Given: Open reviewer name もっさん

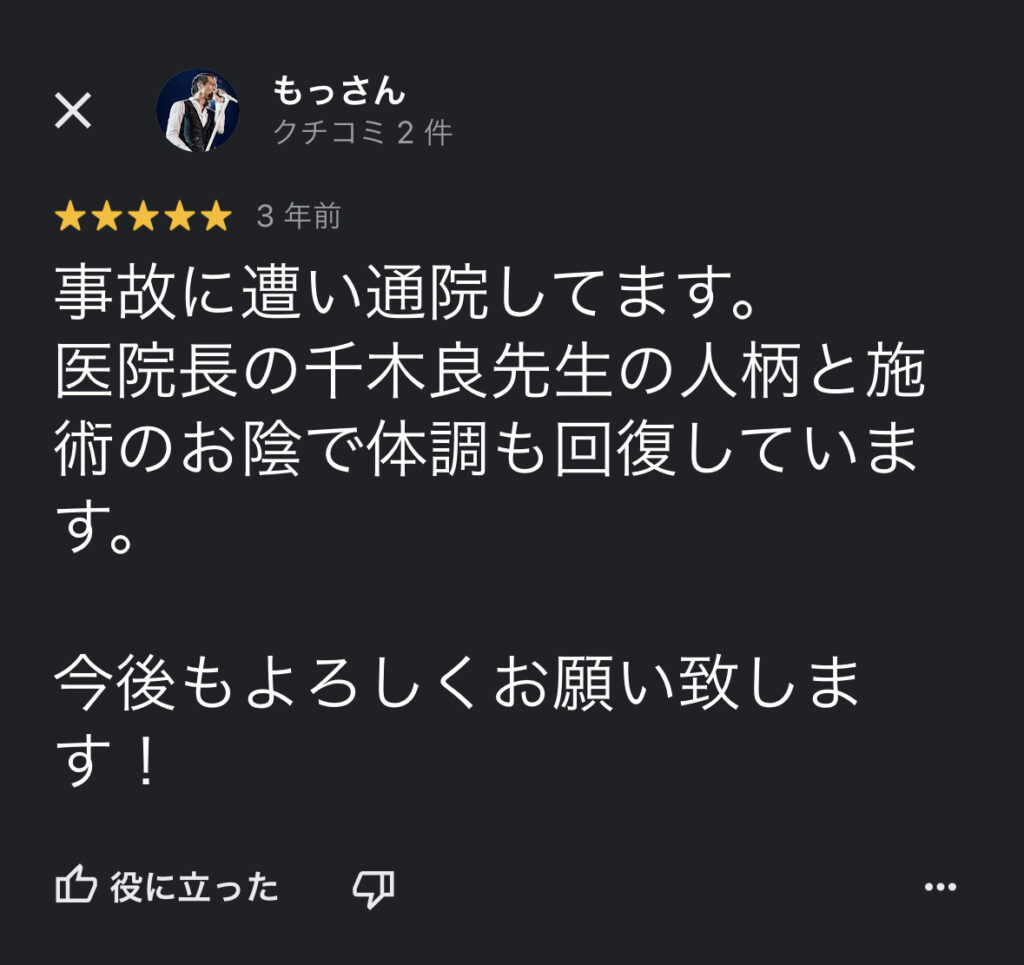Looking at the screenshot, I should tap(339, 91).
